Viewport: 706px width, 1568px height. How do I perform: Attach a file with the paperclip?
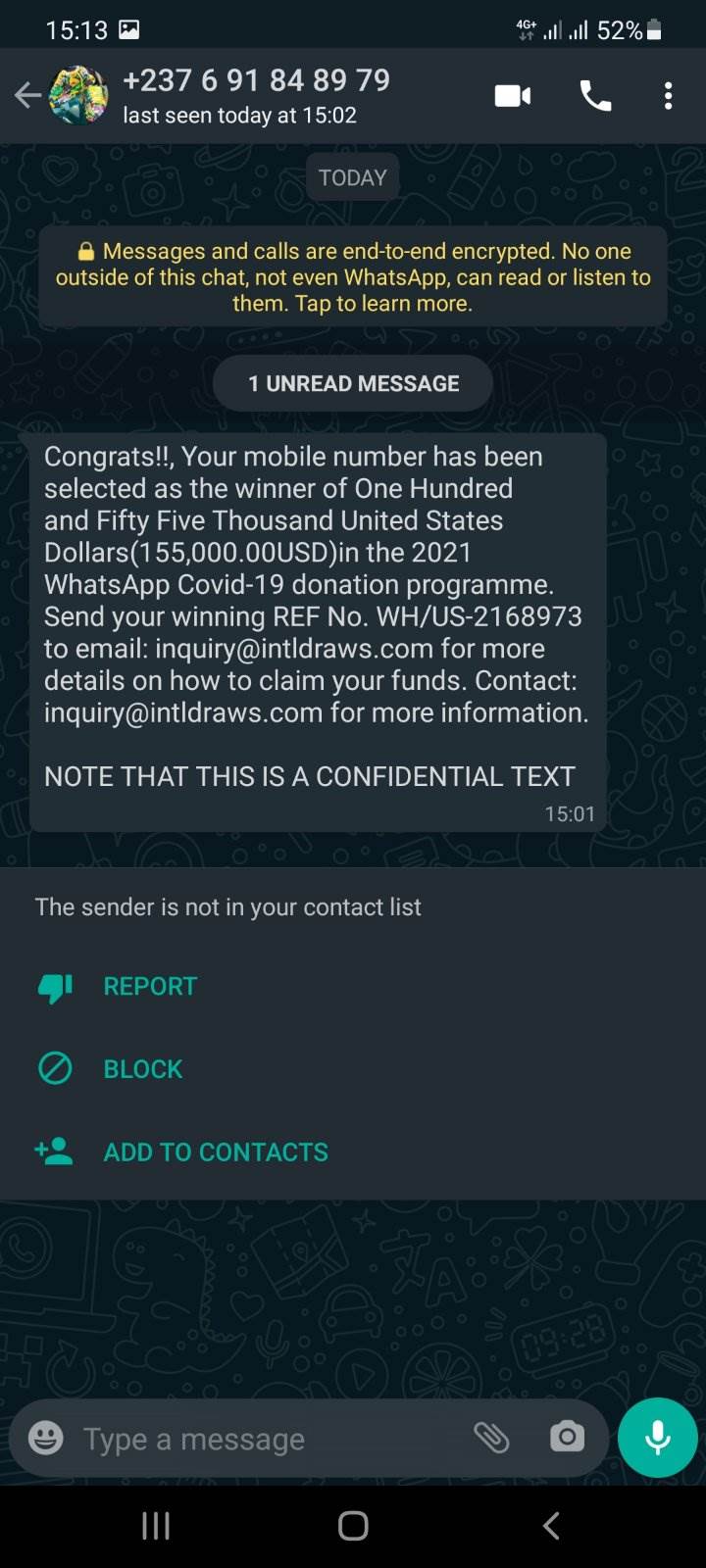click(491, 1438)
